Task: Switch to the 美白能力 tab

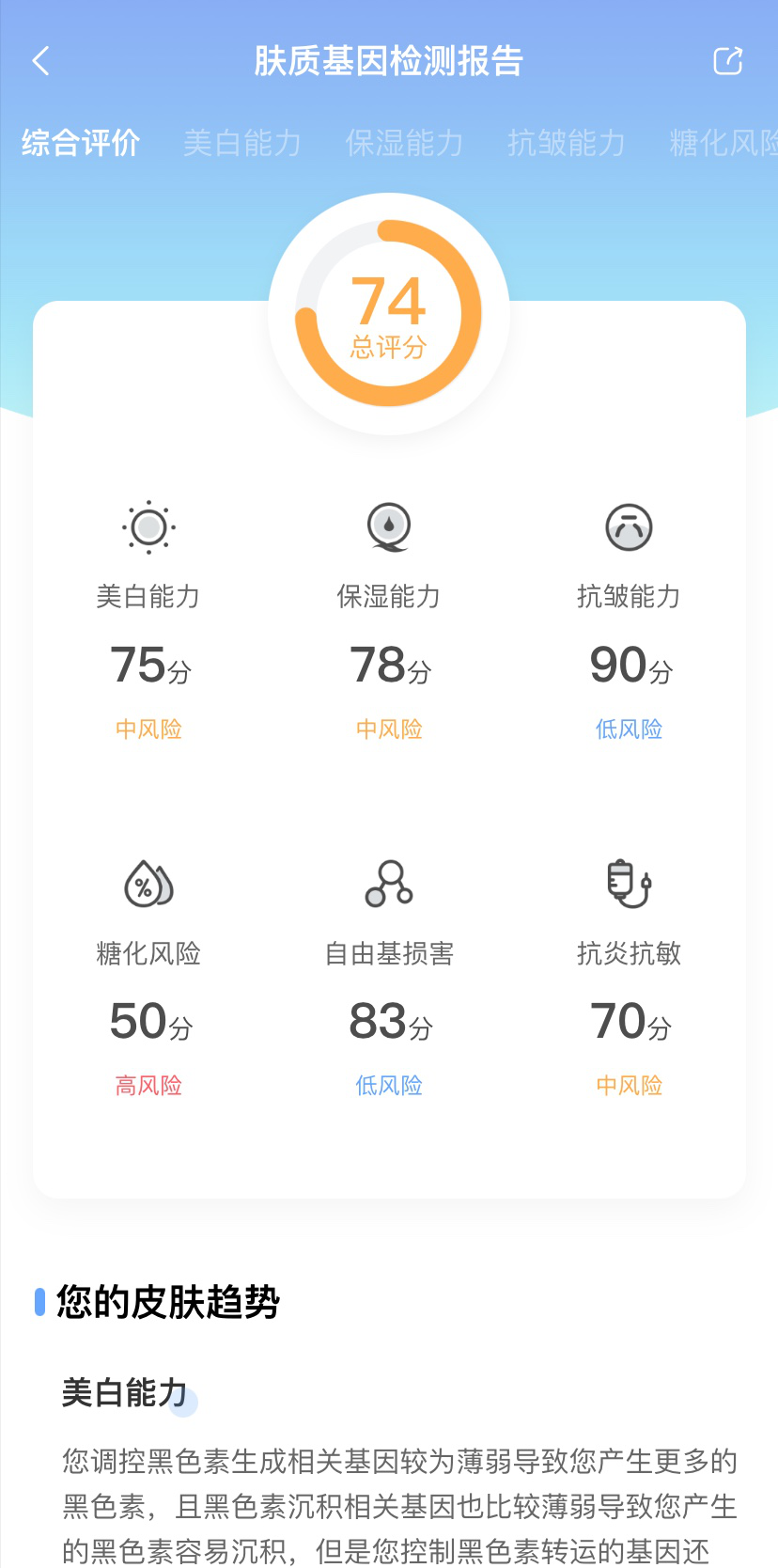Action: click(242, 143)
